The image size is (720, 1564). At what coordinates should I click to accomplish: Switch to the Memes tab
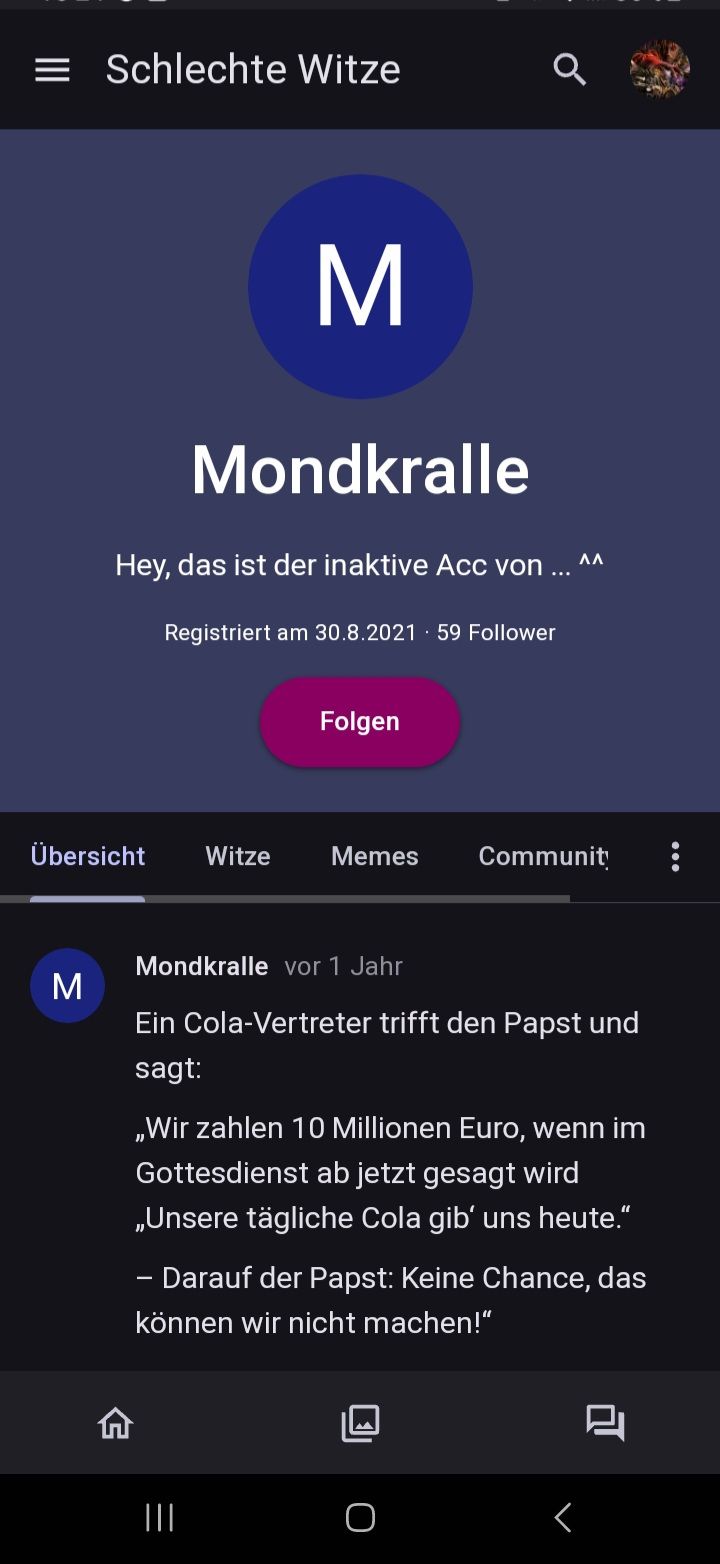[375, 856]
